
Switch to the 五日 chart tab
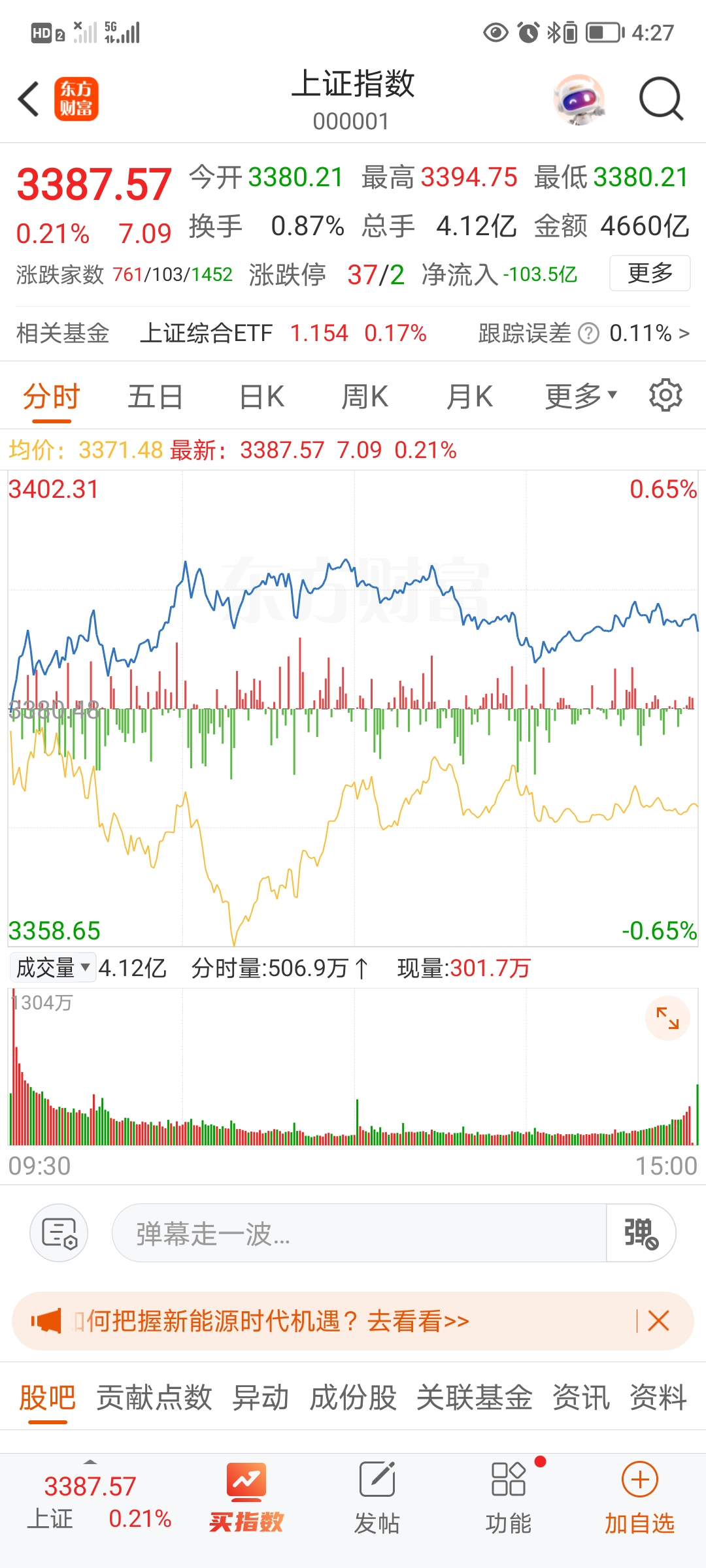155,397
